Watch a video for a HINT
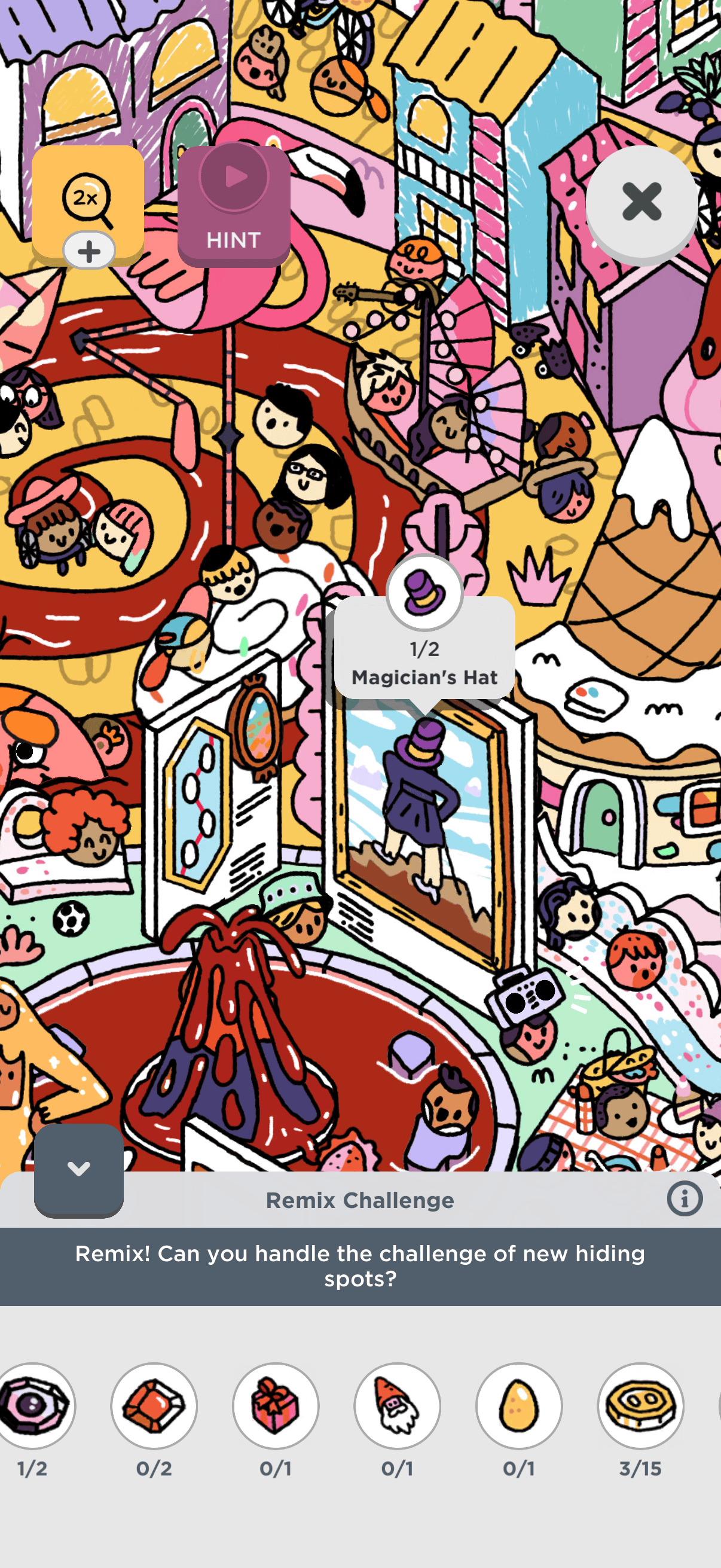Viewport: 721px width, 1568px height. click(234, 205)
